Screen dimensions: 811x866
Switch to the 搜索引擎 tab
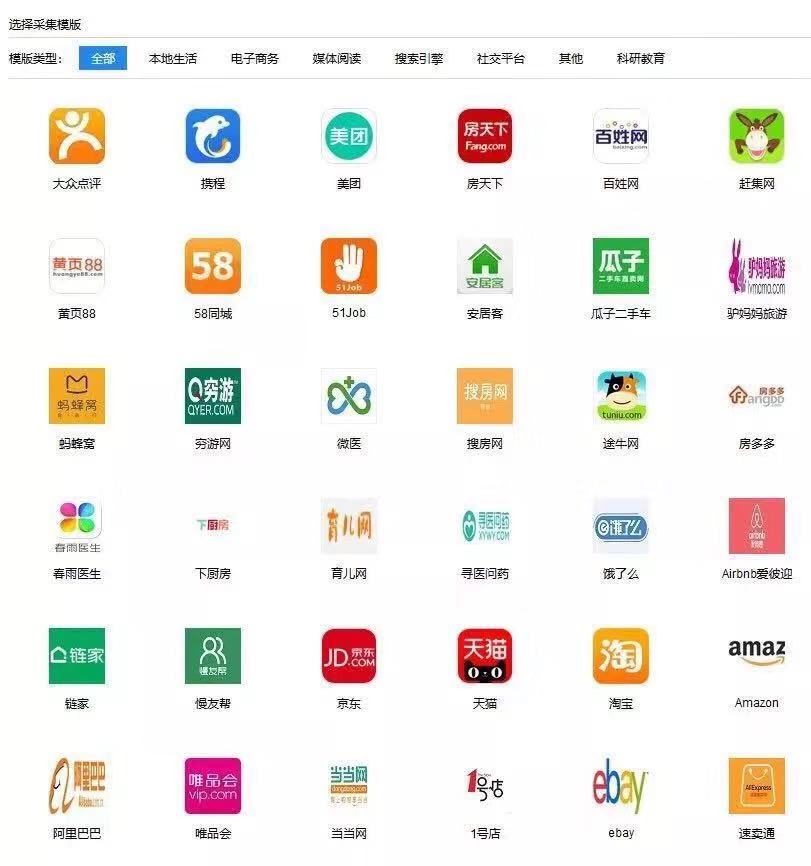pyautogui.click(x=419, y=59)
